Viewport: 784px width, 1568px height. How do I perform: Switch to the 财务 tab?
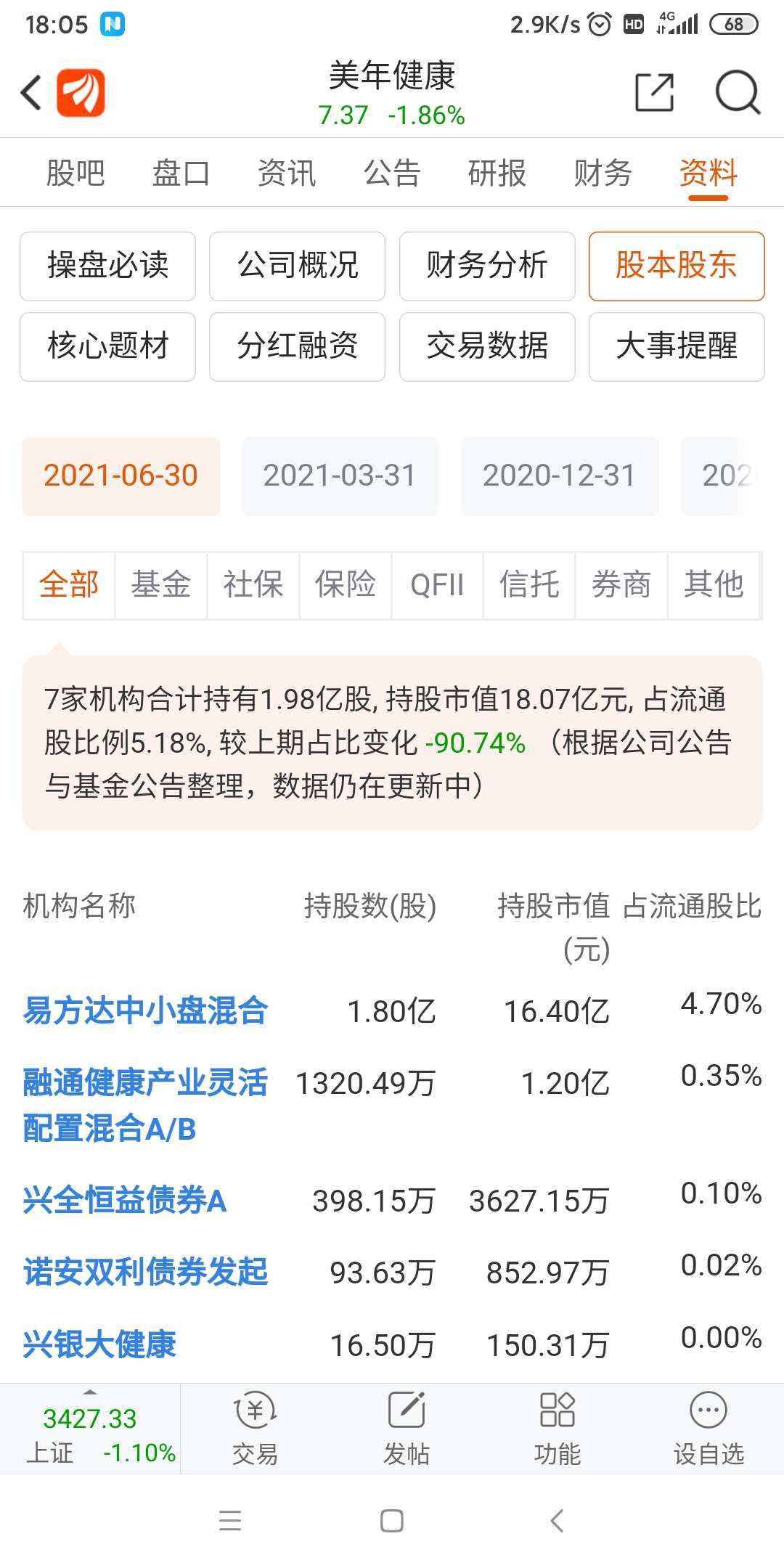(x=603, y=173)
